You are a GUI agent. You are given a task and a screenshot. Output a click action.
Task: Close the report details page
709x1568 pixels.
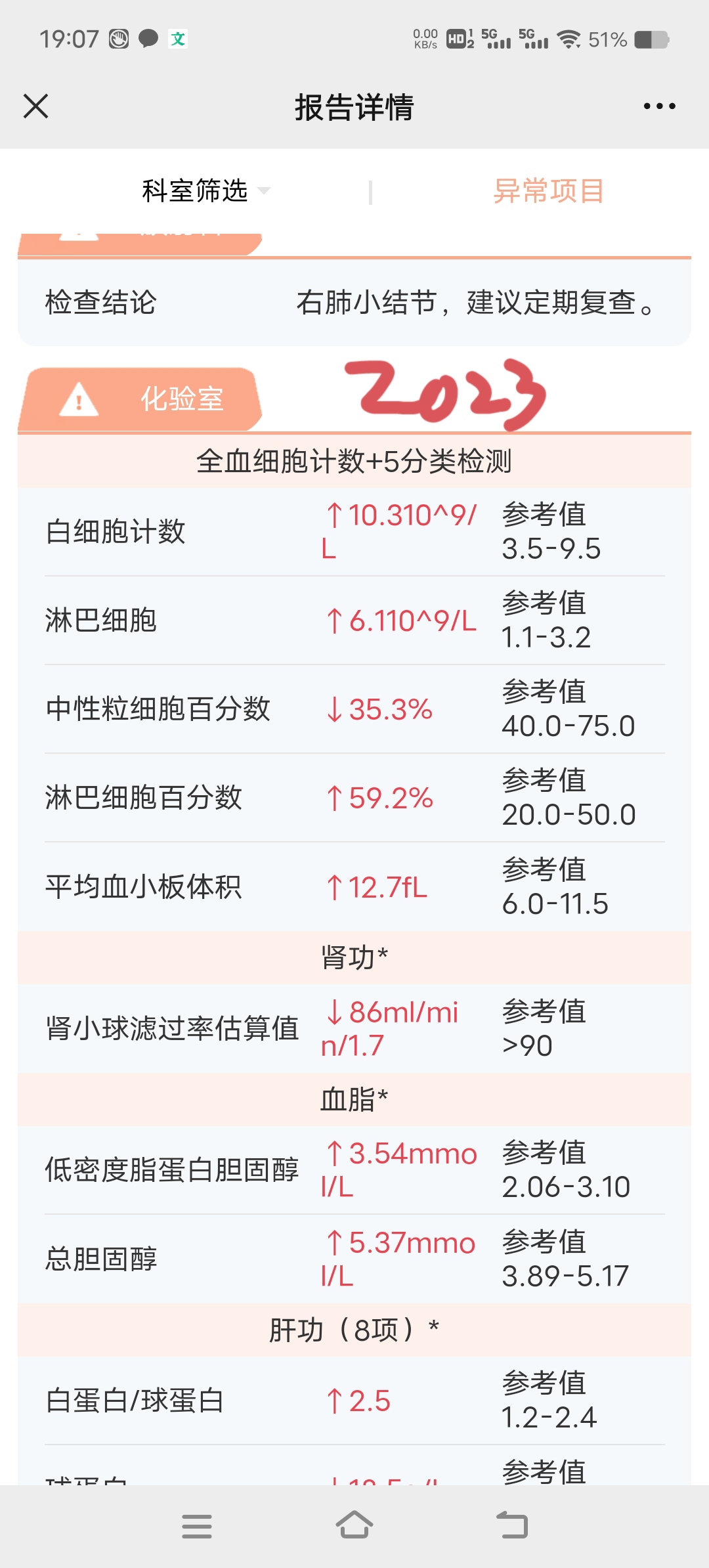pyautogui.click(x=35, y=106)
